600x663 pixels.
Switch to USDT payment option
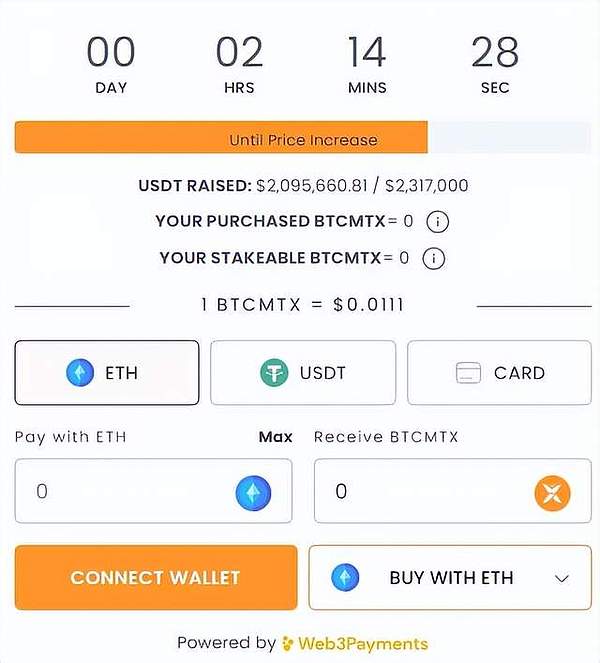[x=303, y=373]
